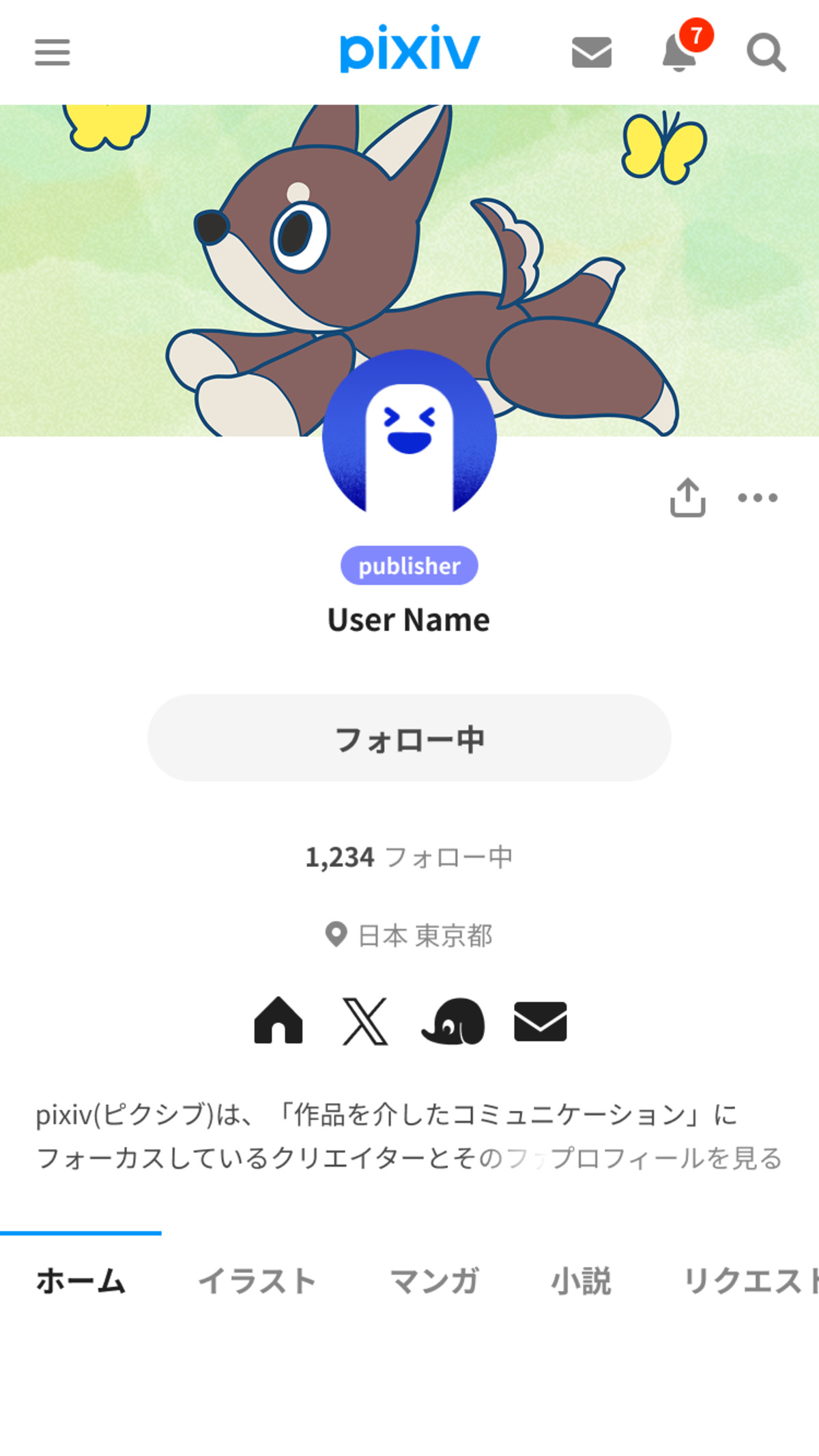Toggle follow status with フォロー中 button
The height and width of the screenshot is (1456, 819).
(x=409, y=738)
